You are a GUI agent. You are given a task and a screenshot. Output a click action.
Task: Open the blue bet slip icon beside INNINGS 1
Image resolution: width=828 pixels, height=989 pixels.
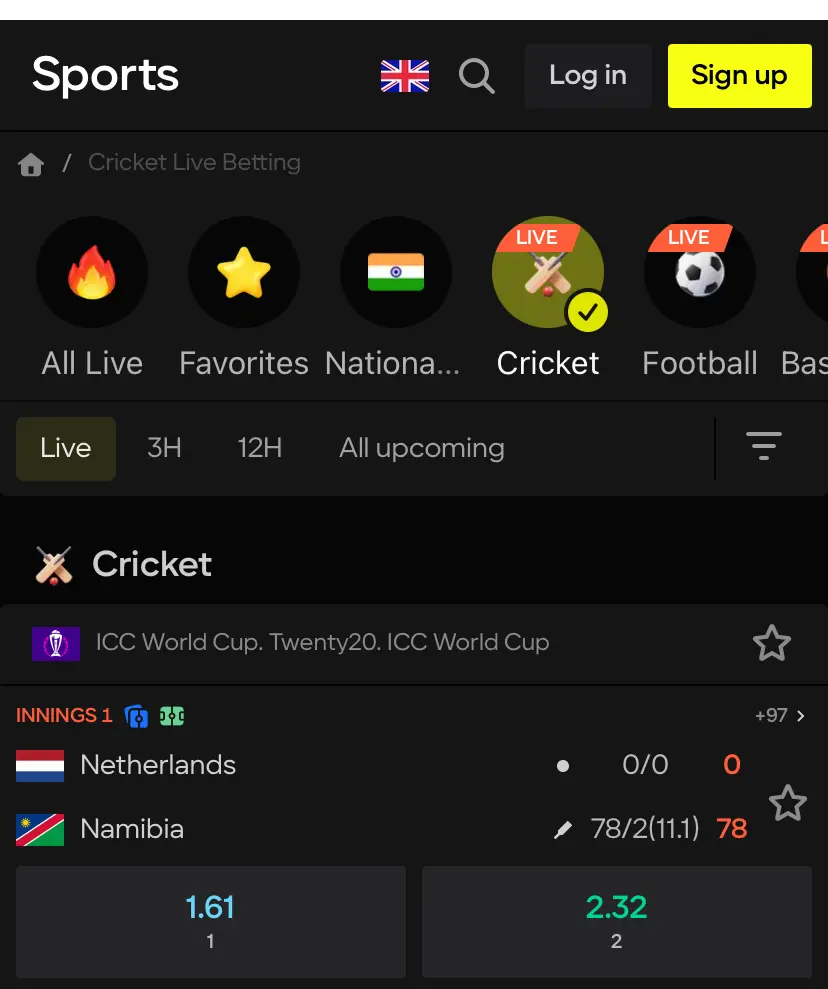pos(136,715)
